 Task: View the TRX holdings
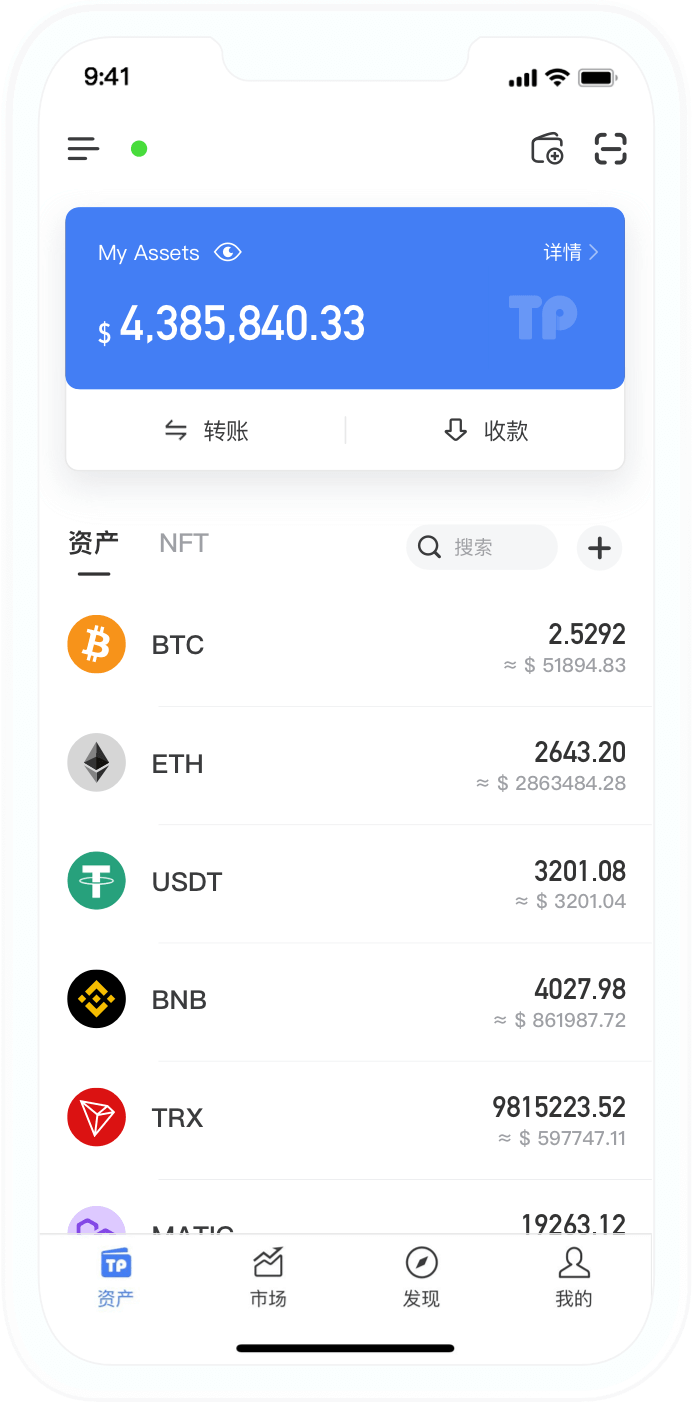coord(346,1119)
